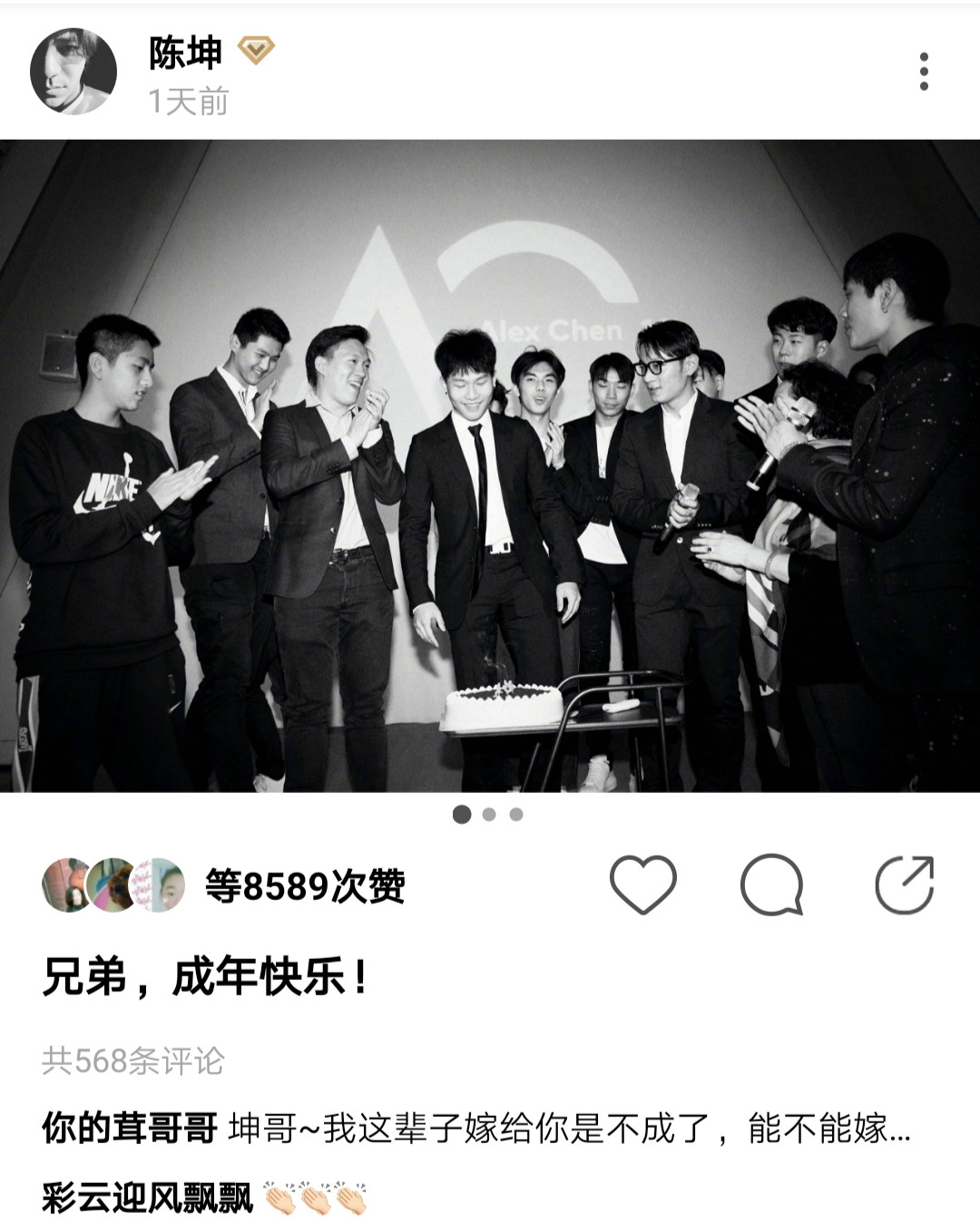View the list of 8589 likes
980x1222 pixels.
point(304,885)
